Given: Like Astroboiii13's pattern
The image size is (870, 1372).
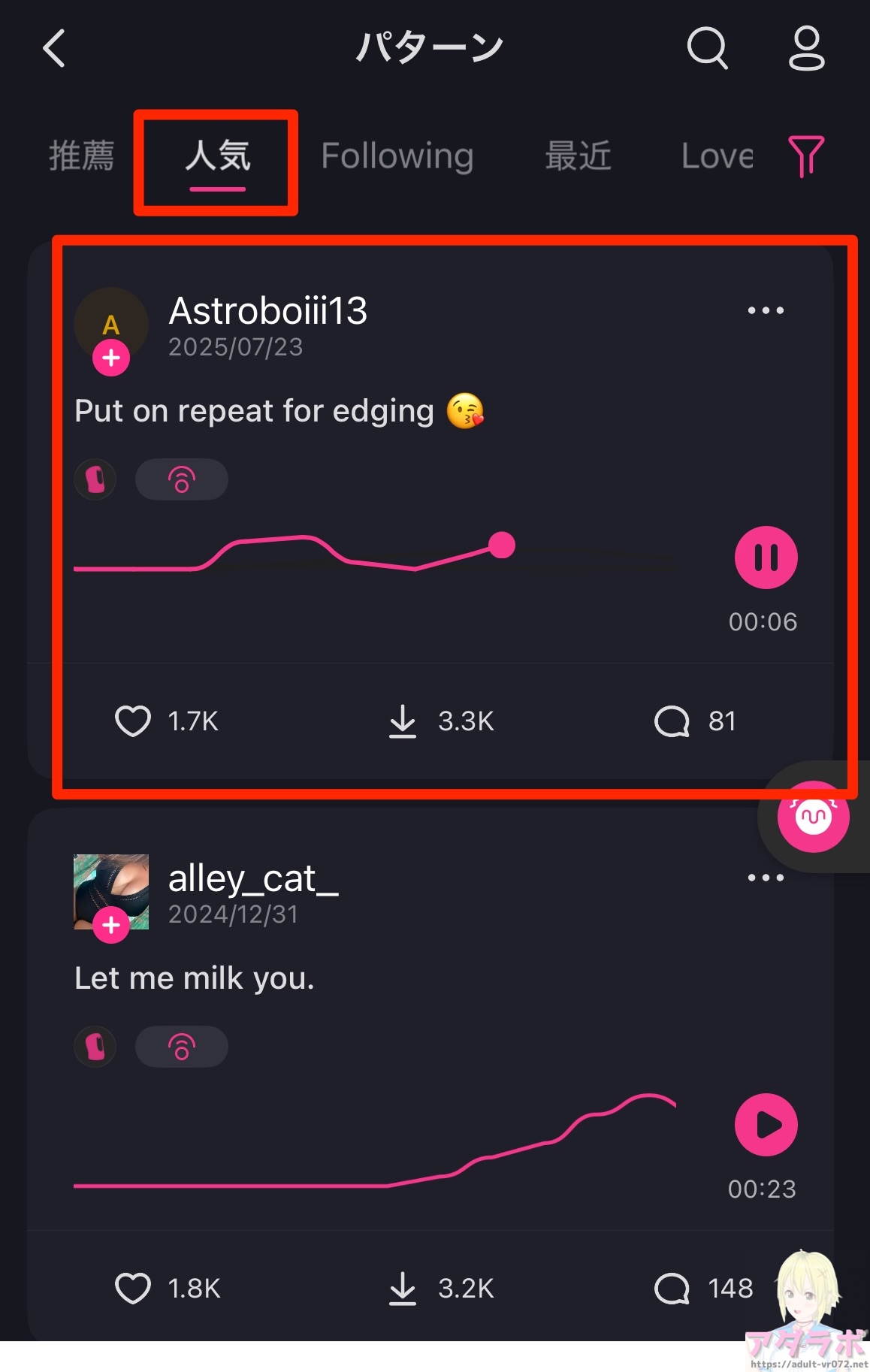Looking at the screenshot, I should pos(133,721).
